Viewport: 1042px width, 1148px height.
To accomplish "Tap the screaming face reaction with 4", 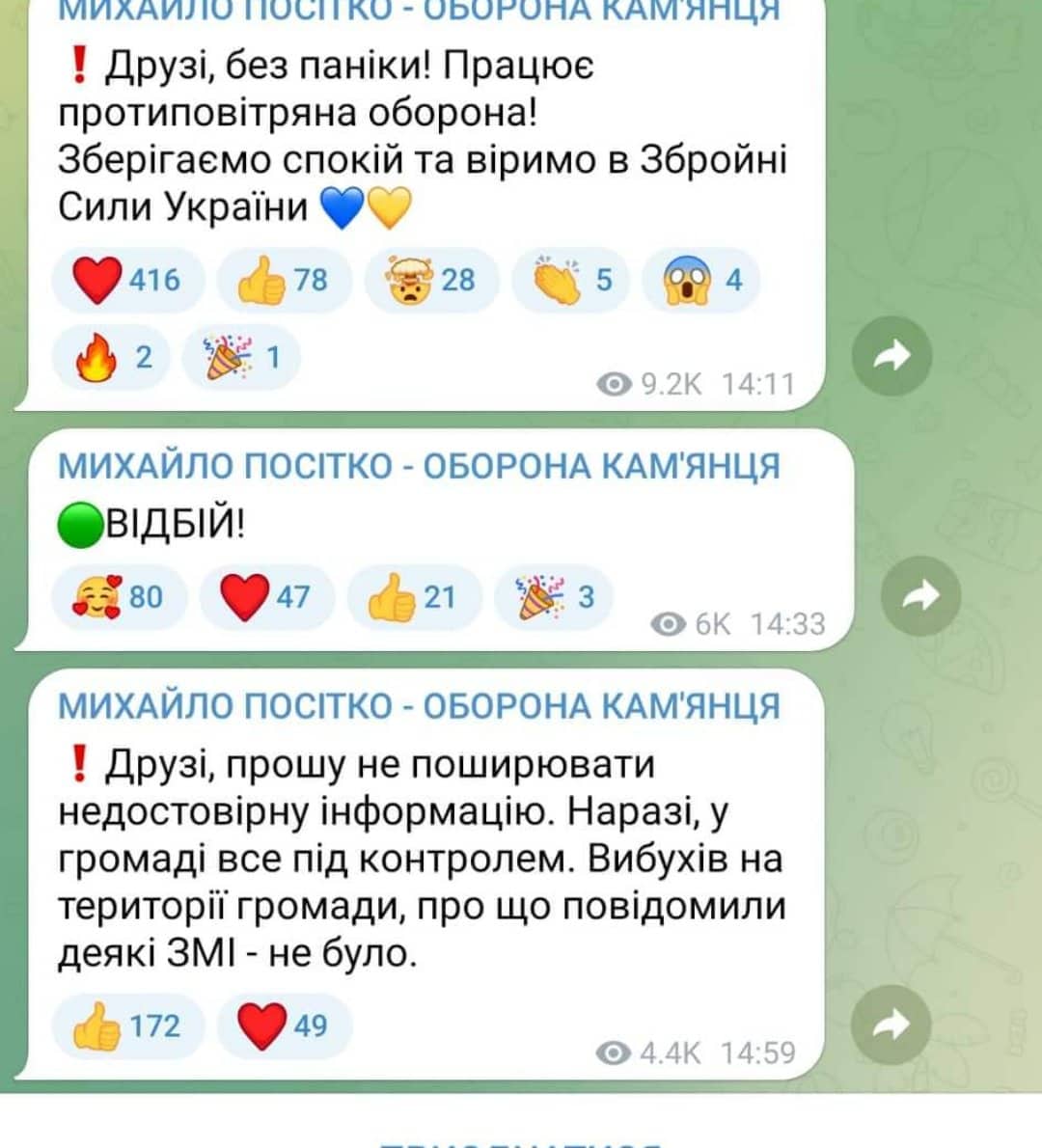I will pos(701,281).
